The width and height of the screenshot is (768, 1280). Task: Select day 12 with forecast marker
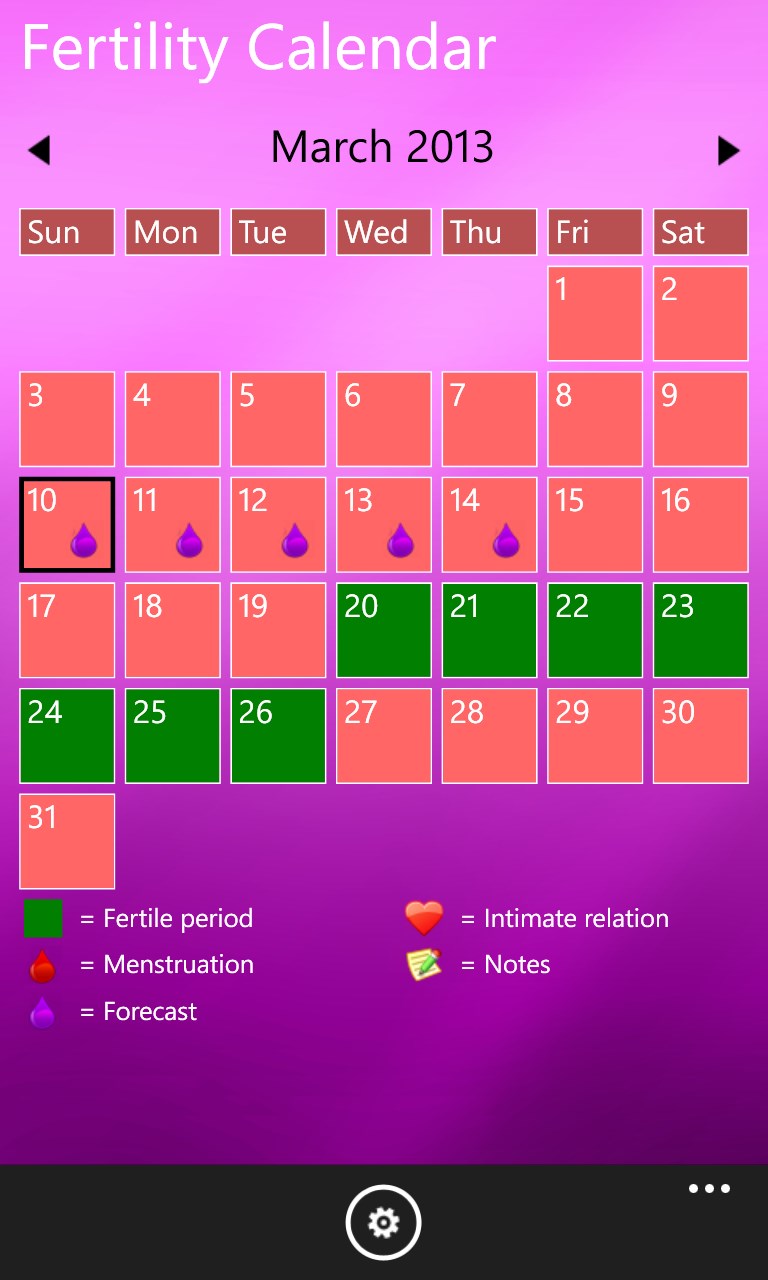click(278, 525)
